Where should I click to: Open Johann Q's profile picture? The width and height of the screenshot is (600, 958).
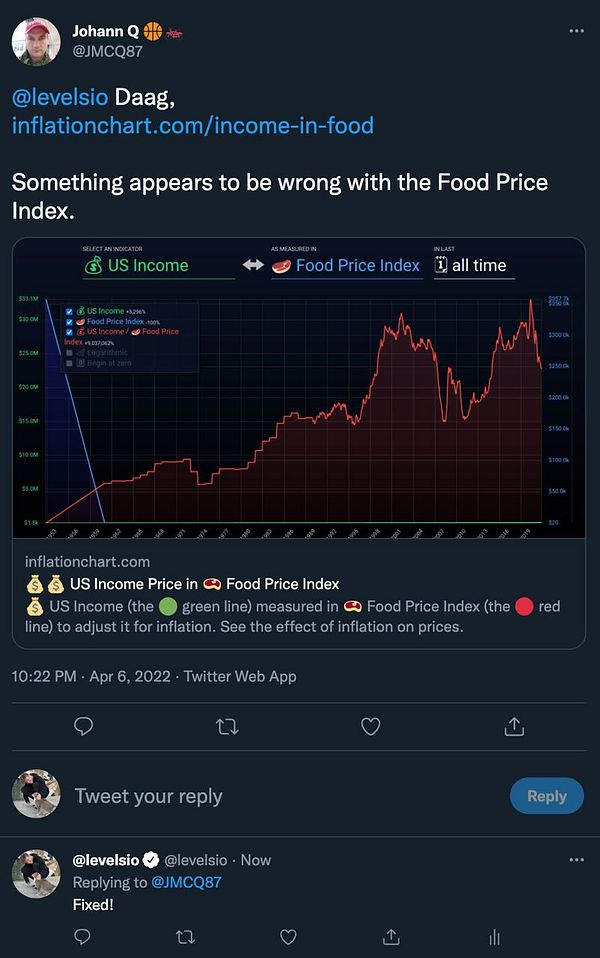(35, 40)
